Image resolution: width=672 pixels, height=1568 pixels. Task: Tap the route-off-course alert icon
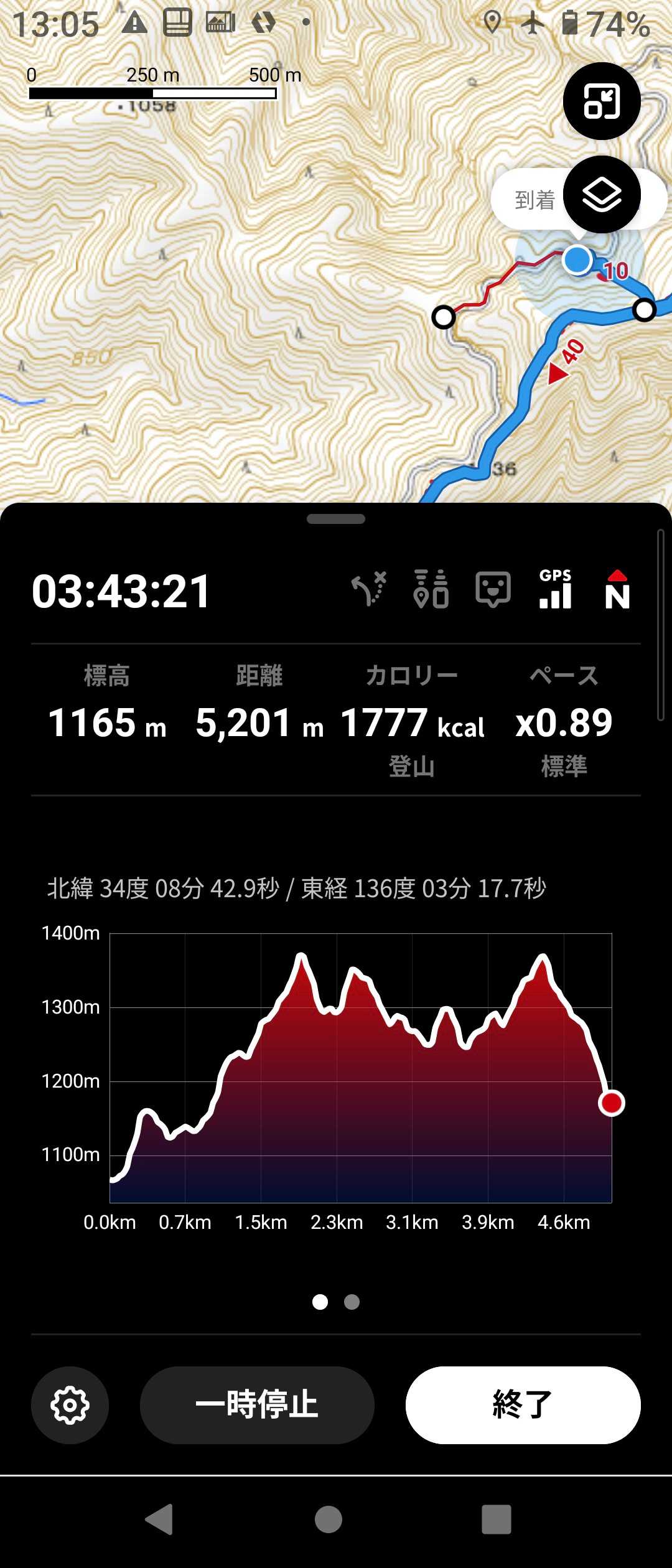coord(370,589)
